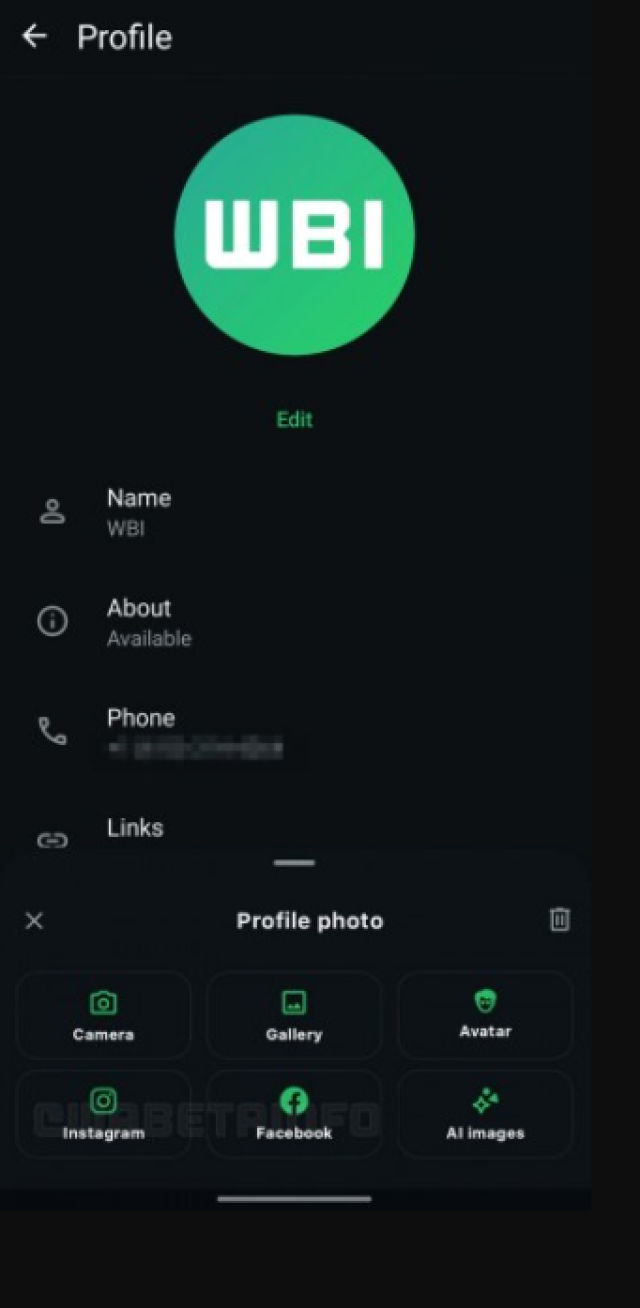The width and height of the screenshot is (640, 1308).
Task: Pick a photo from Gallery
Action: click(294, 1015)
